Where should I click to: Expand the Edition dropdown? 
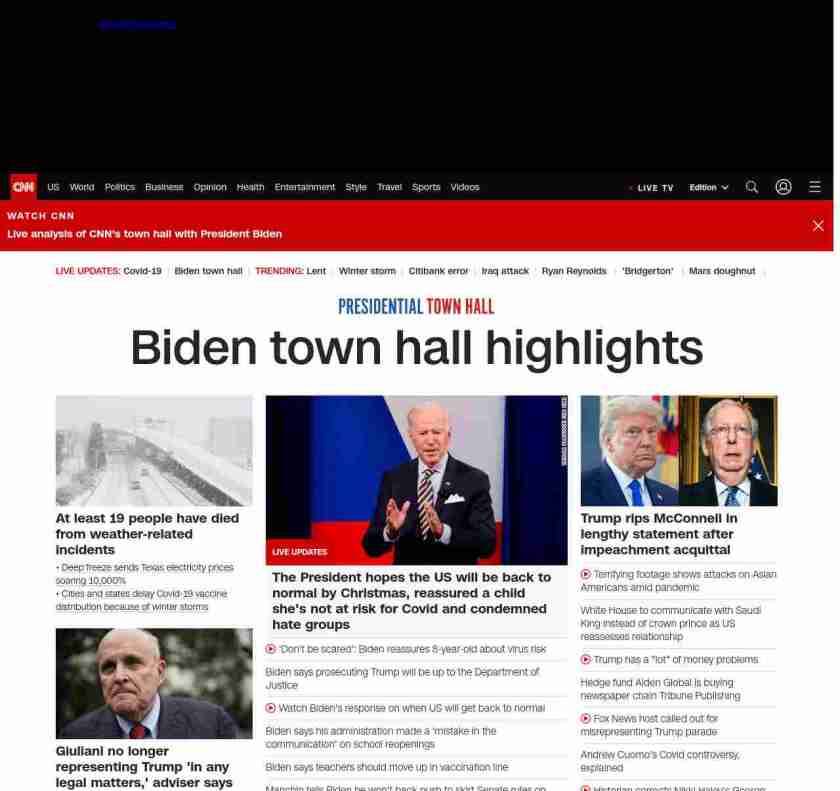tap(708, 188)
